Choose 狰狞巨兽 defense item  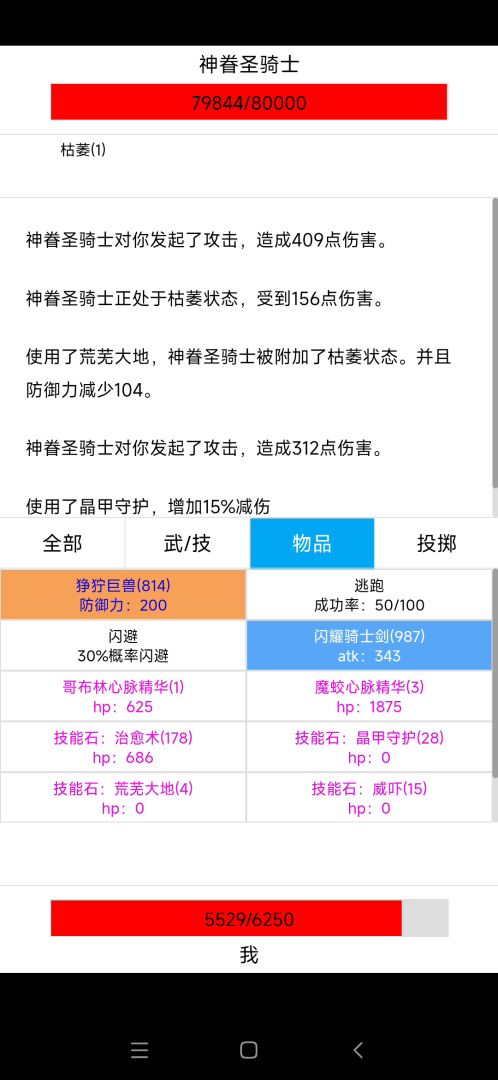click(123, 595)
